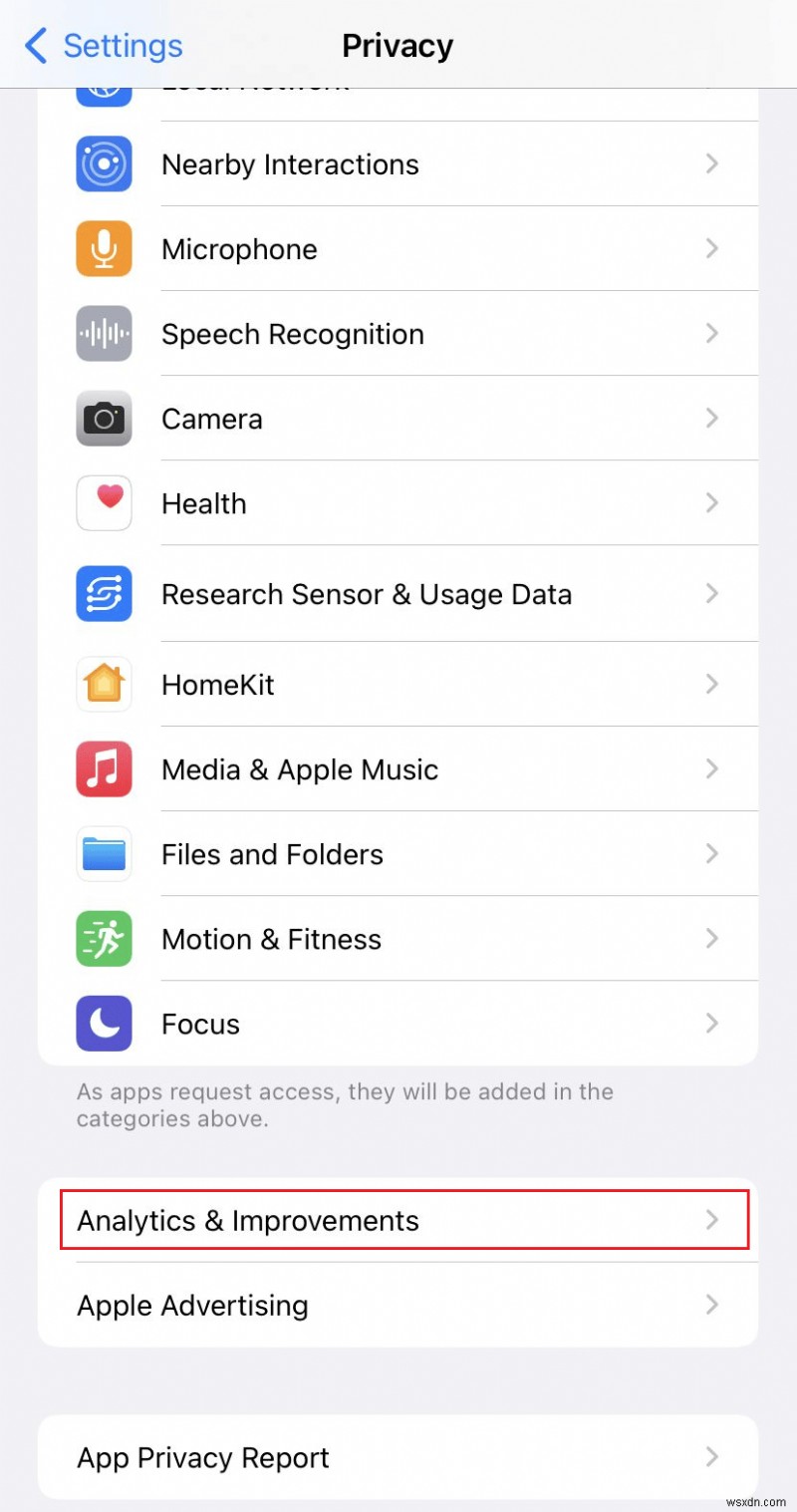This screenshot has width=797, height=1512.
Task: Tap the Privacy title header
Action: [398, 45]
